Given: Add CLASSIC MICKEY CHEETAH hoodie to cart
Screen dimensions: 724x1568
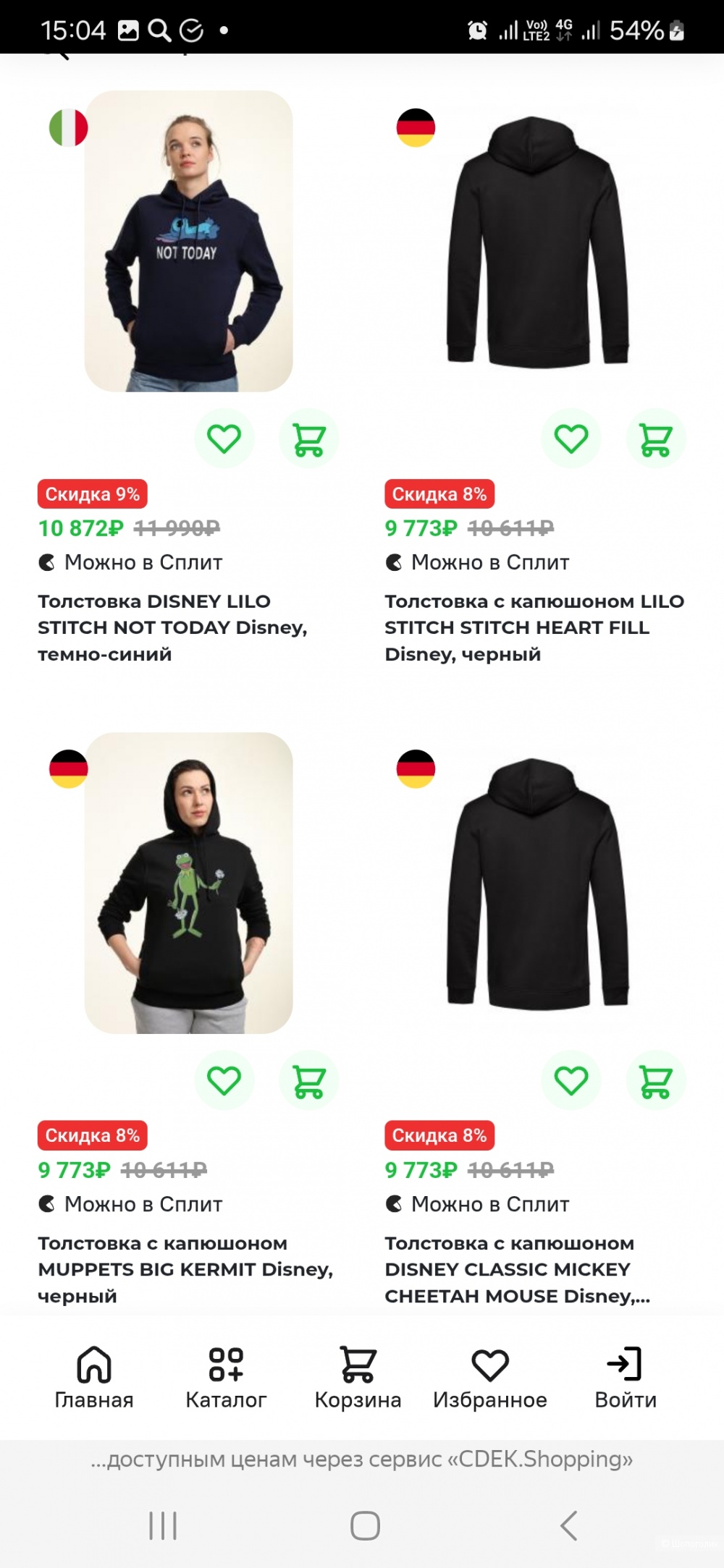Looking at the screenshot, I should 655,1080.
